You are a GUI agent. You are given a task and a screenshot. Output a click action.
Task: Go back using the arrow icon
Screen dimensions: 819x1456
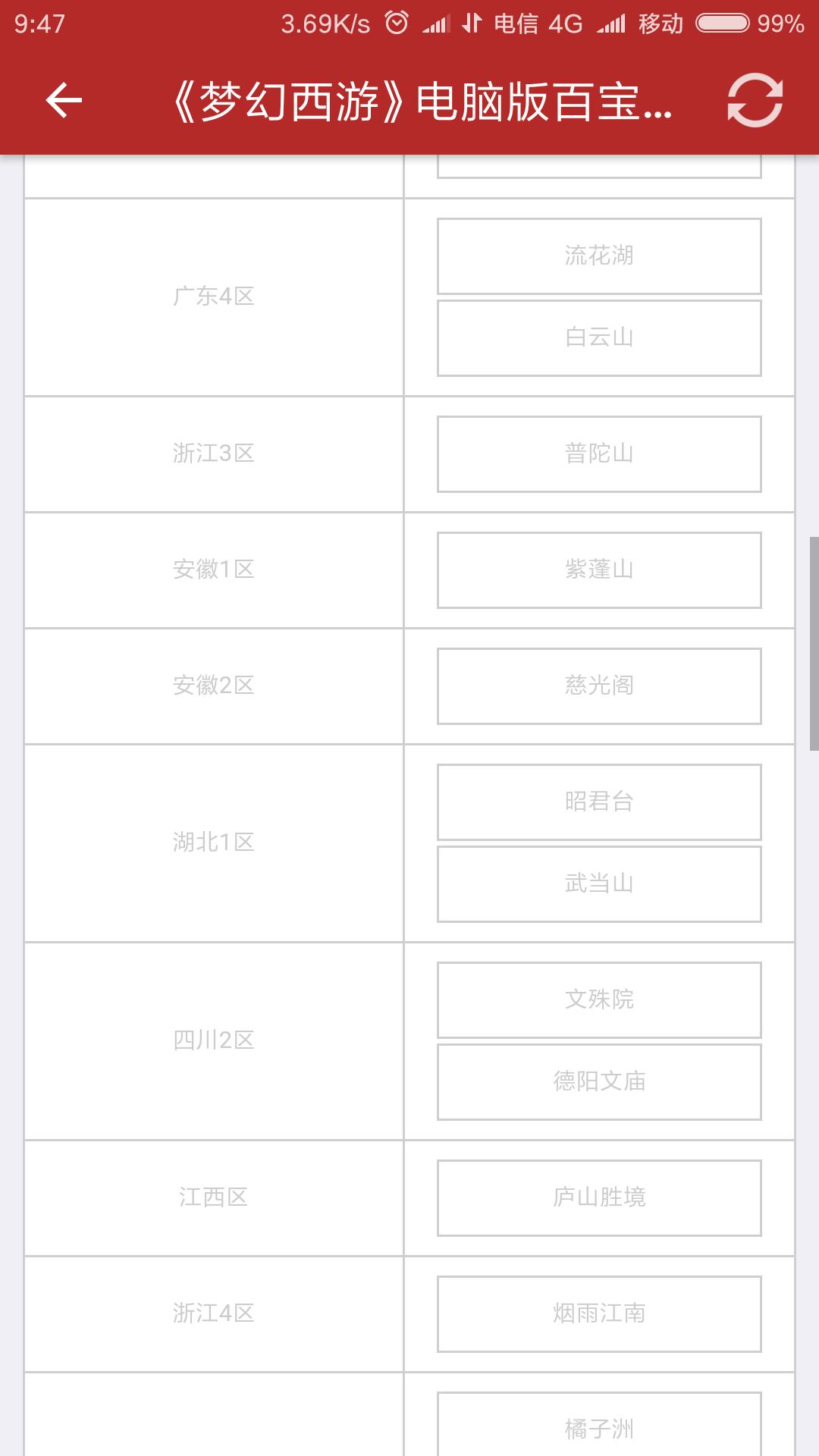coord(64,100)
